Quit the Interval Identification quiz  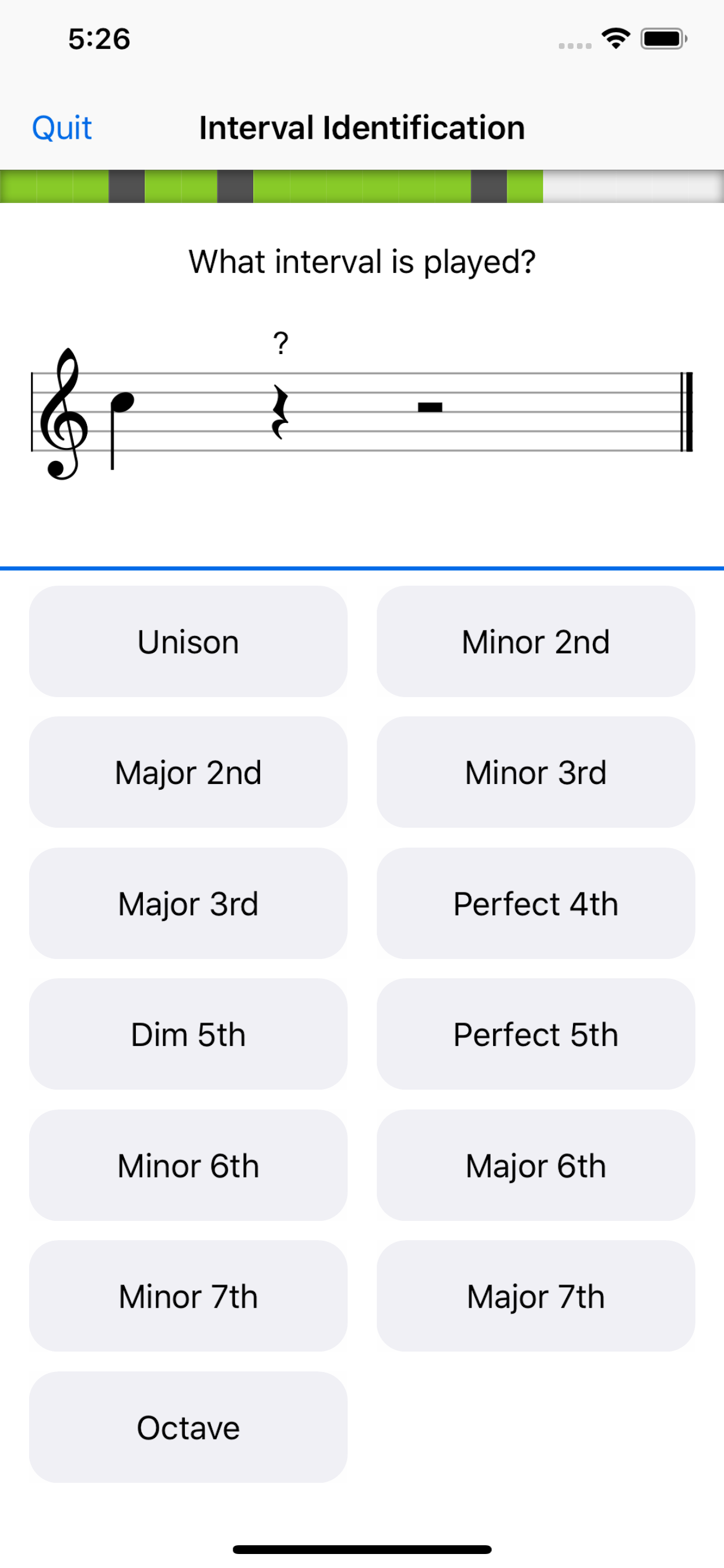click(62, 128)
